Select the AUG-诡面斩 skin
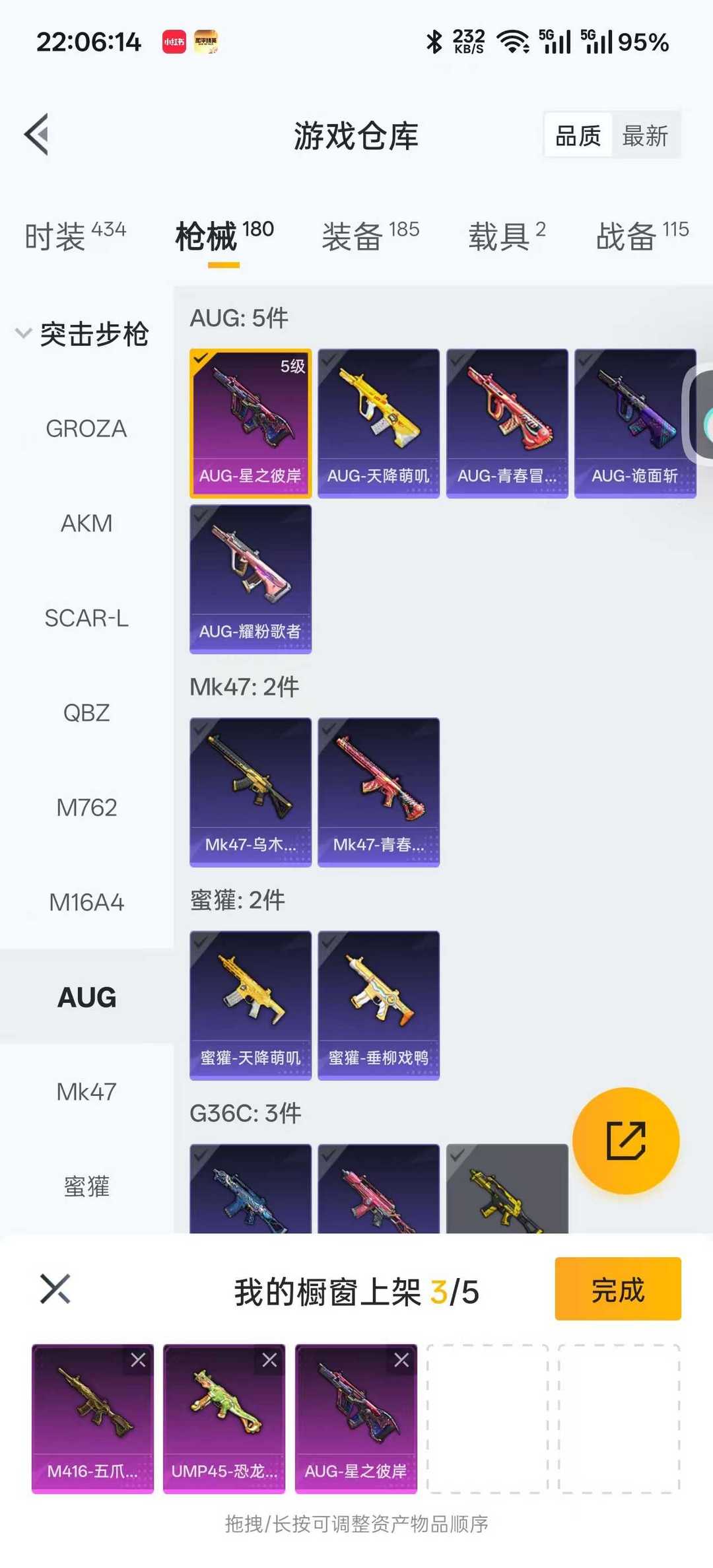The width and height of the screenshot is (713, 1568). point(634,423)
